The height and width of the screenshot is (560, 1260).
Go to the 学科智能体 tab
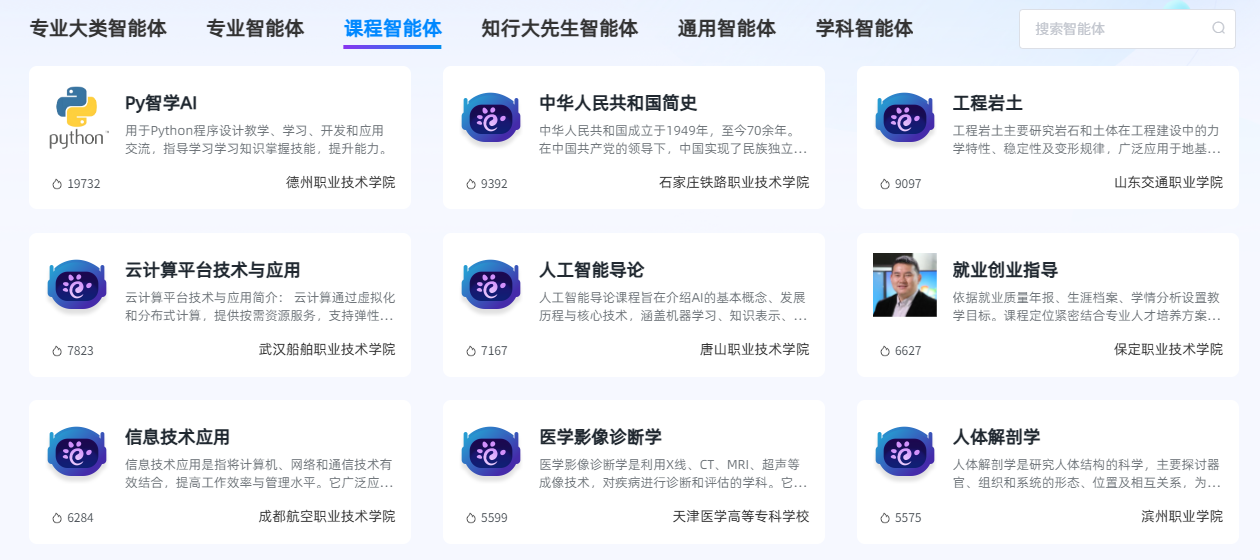[864, 28]
